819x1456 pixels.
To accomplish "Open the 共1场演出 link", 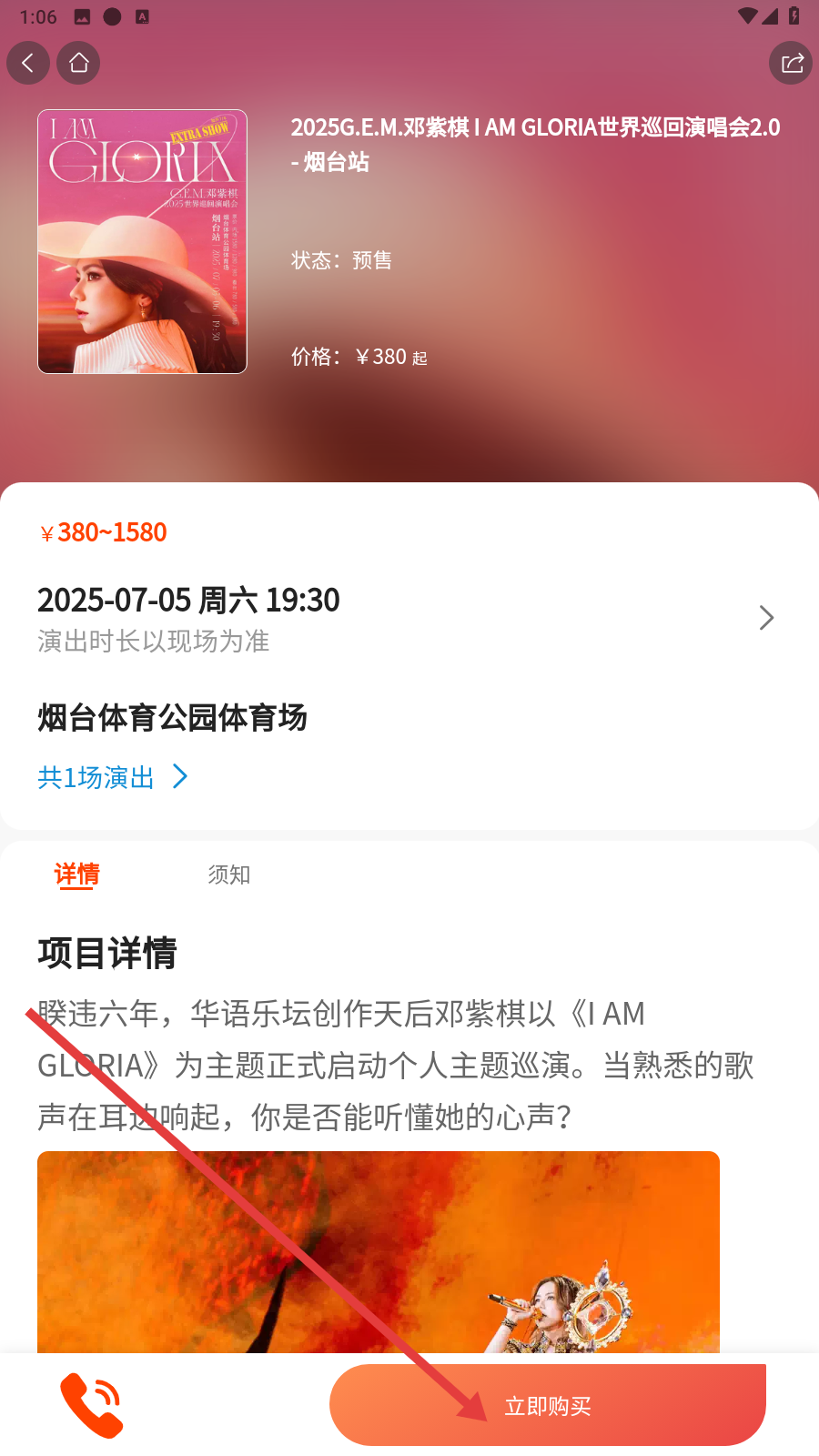I will coord(113,777).
